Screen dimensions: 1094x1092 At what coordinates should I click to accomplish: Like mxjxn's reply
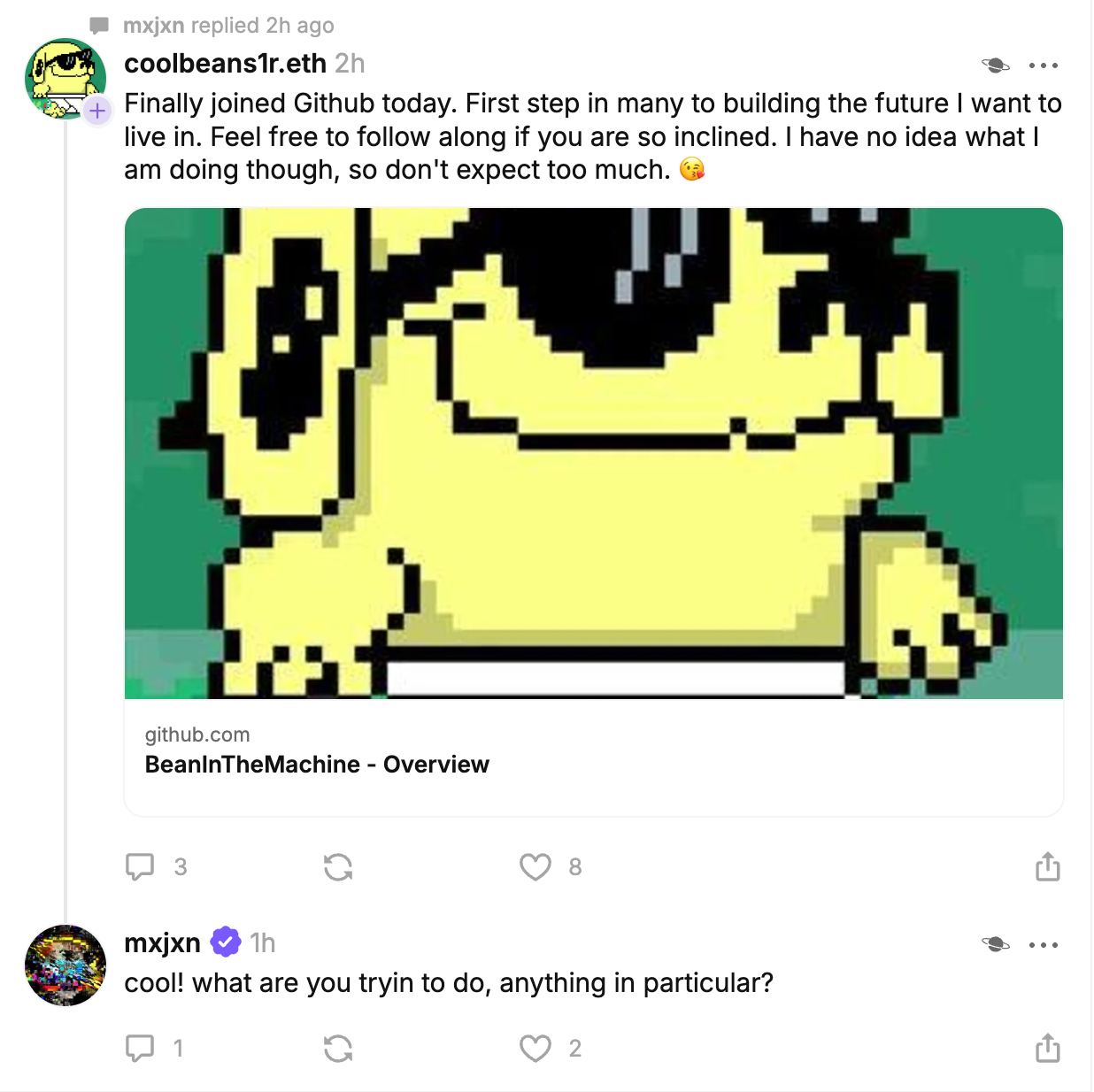pos(535,1049)
